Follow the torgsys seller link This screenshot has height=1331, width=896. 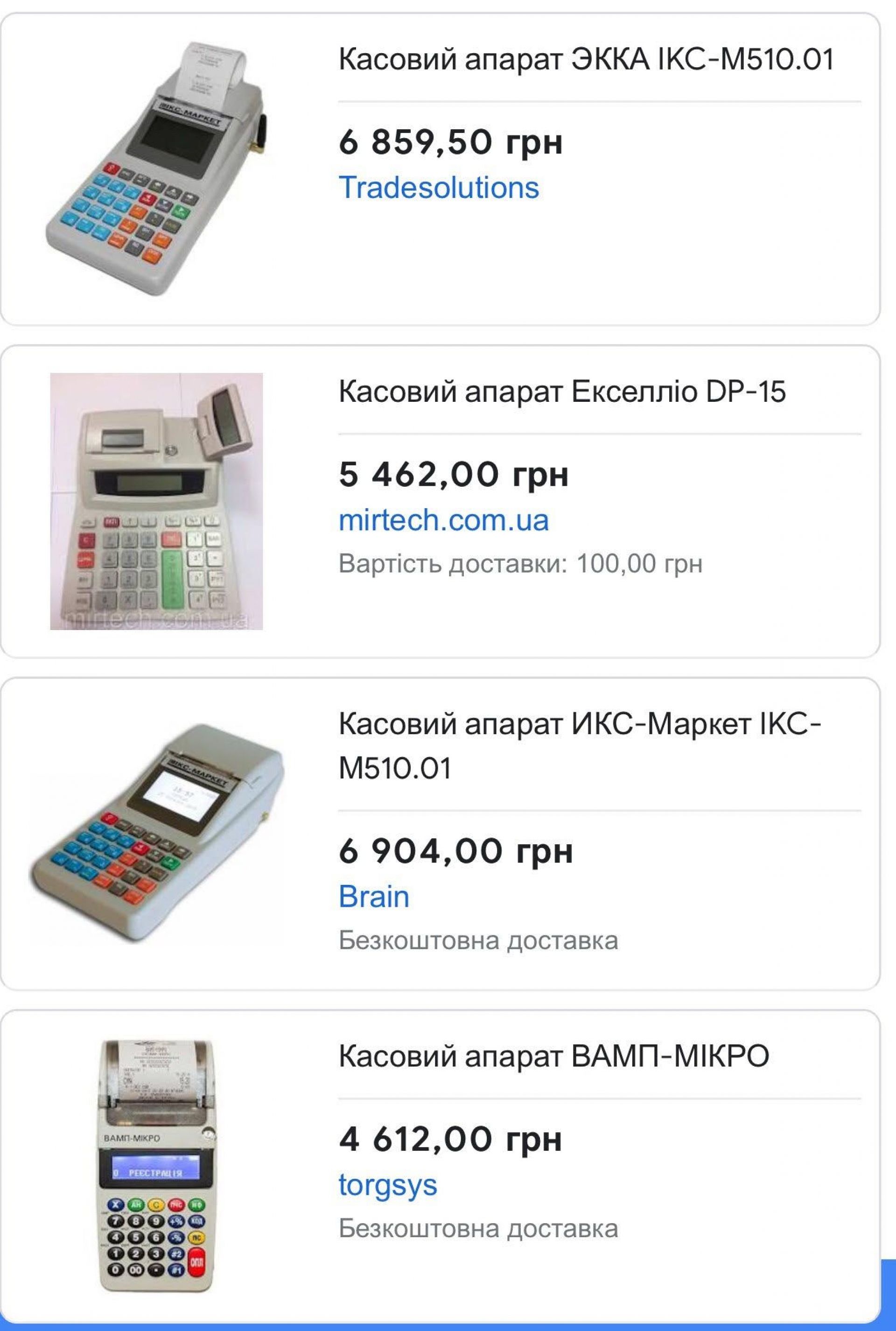point(387,1184)
